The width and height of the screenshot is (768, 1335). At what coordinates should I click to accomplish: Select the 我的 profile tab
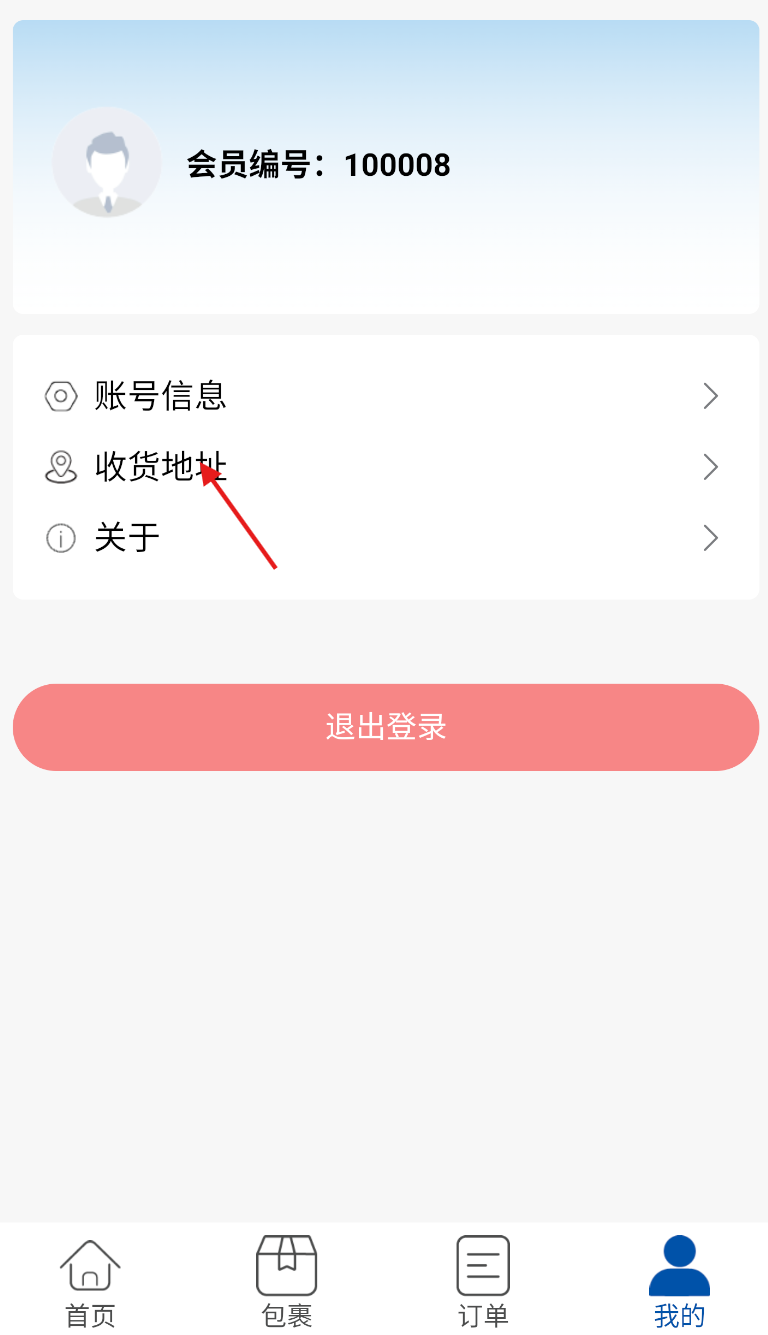679,1282
